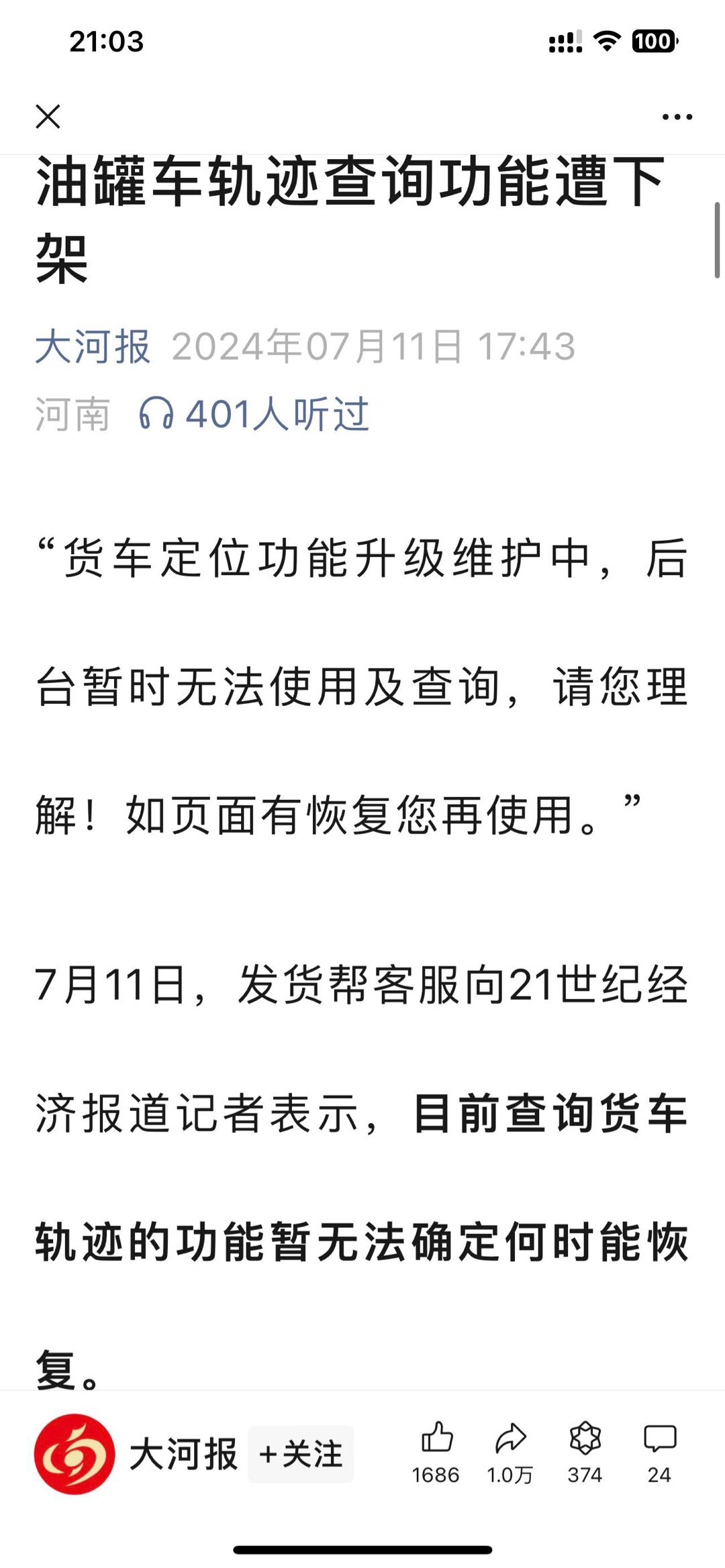Close the article with the X icon
The width and height of the screenshot is (725, 1568).
[x=48, y=116]
